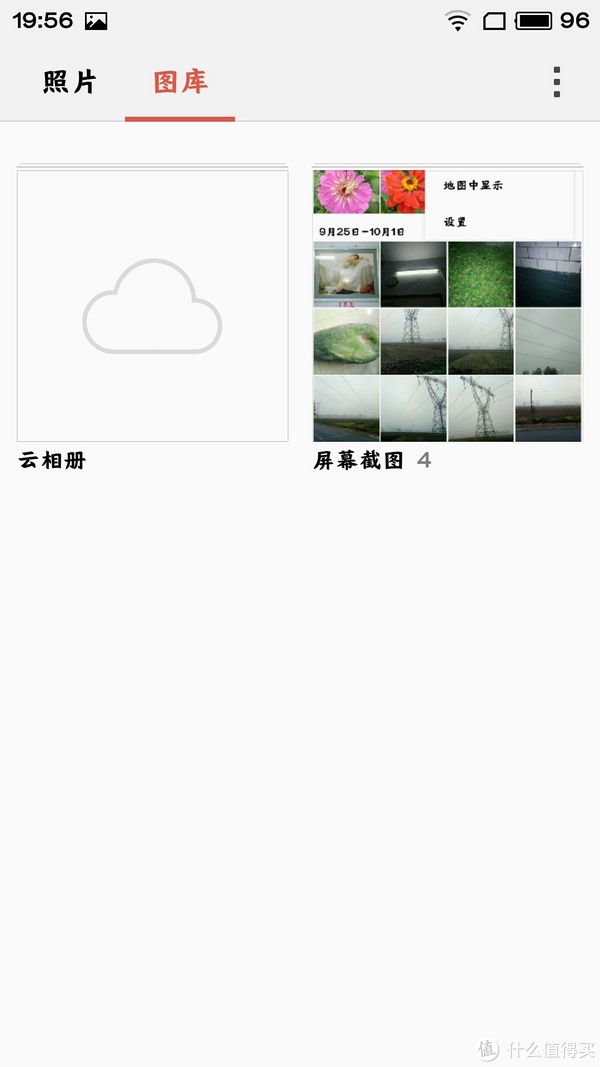This screenshot has width=600, height=1067.
Task: Switch to the 照片 tab
Action: click(x=69, y=82)
